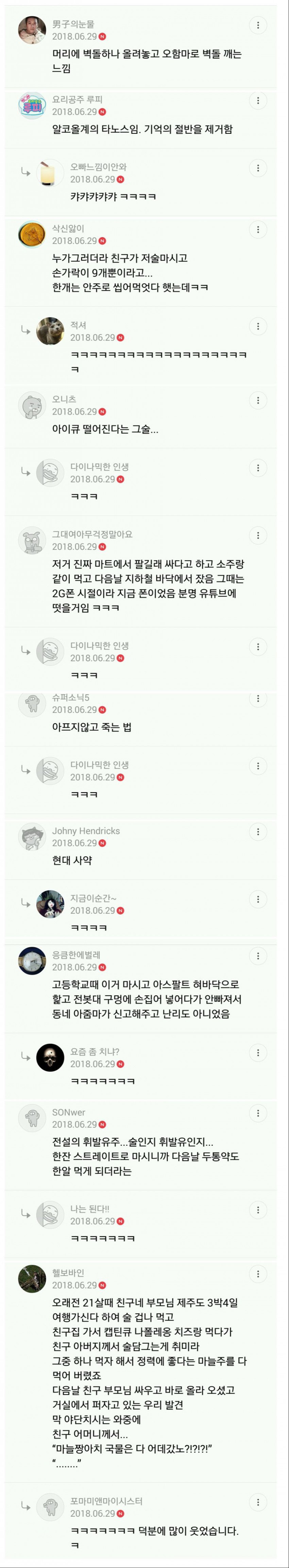Open the more menu for 오니츠's comment
The height and width of the screenshot is (1568, 289).
coord(258,400)
